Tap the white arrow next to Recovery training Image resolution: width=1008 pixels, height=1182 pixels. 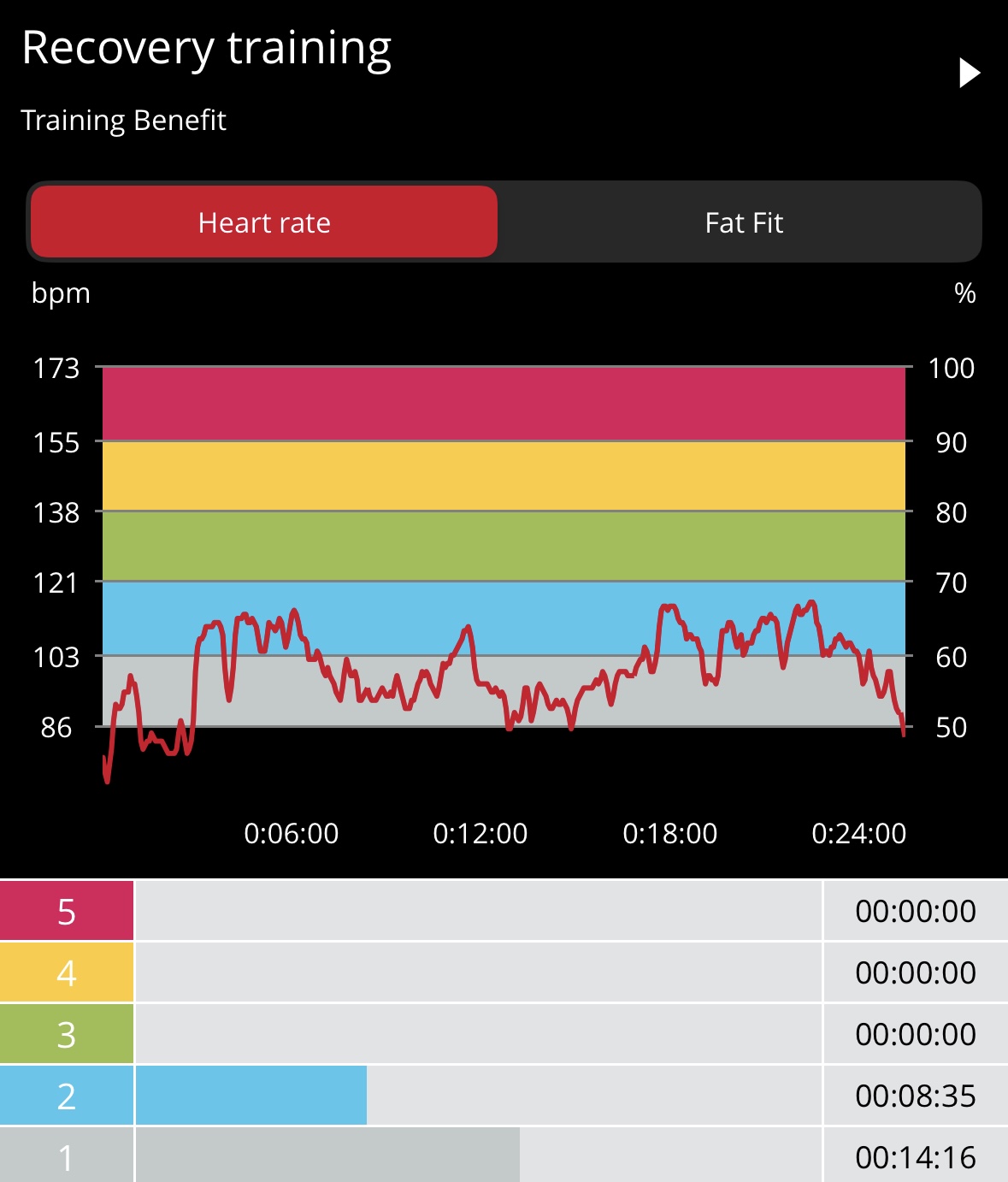tap(969, 73)
